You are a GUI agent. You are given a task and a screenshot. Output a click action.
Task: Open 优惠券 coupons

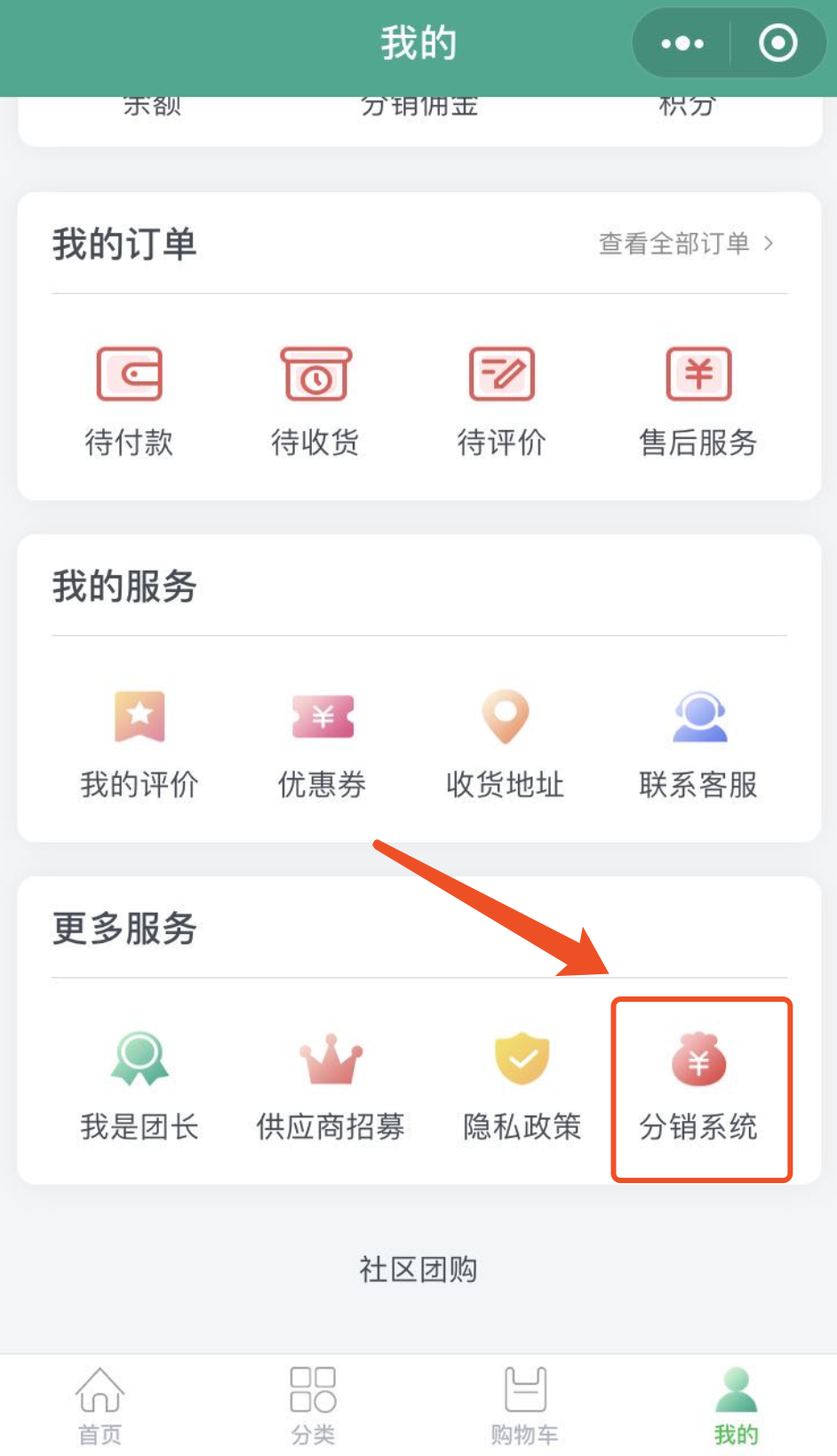[323, 743]
